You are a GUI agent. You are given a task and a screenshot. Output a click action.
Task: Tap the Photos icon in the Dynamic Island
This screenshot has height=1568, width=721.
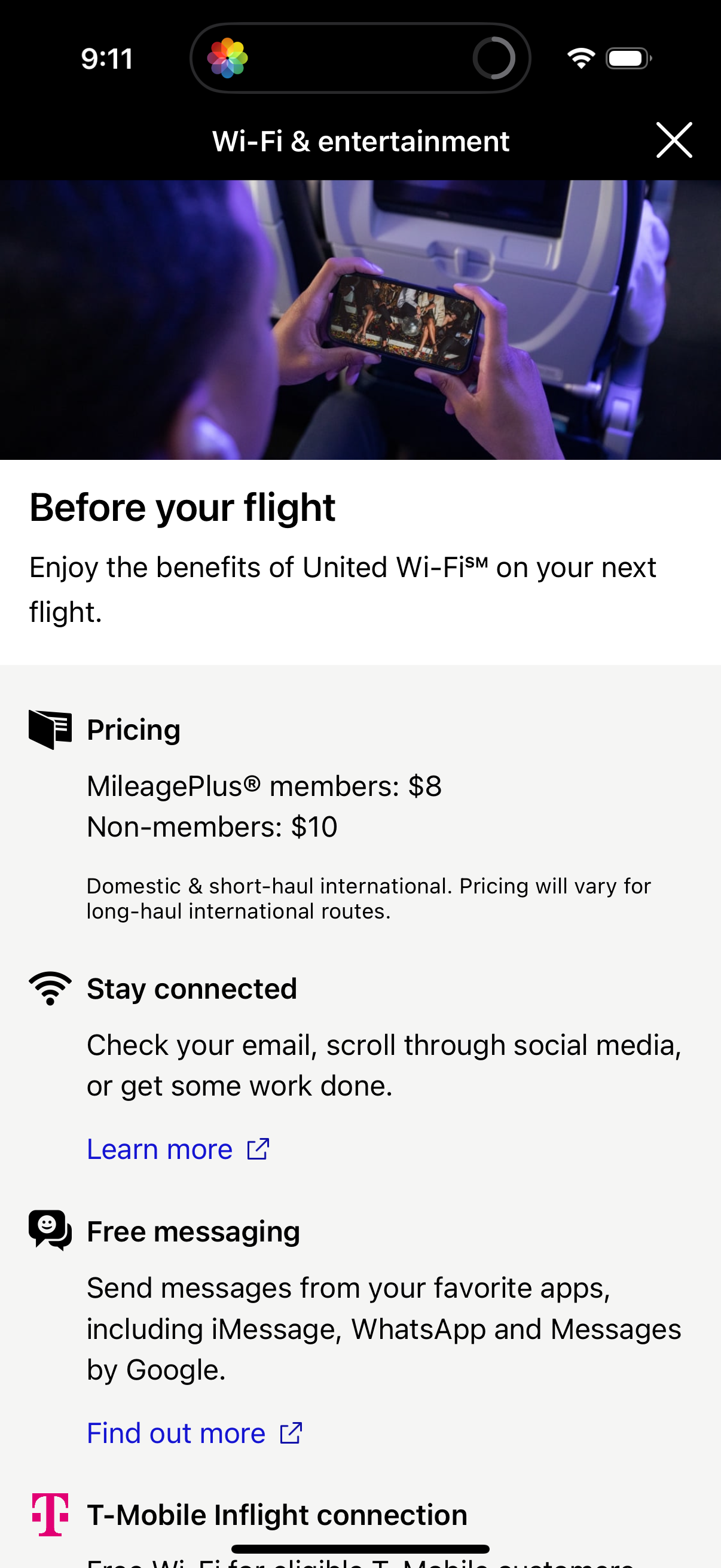[228, 58]
